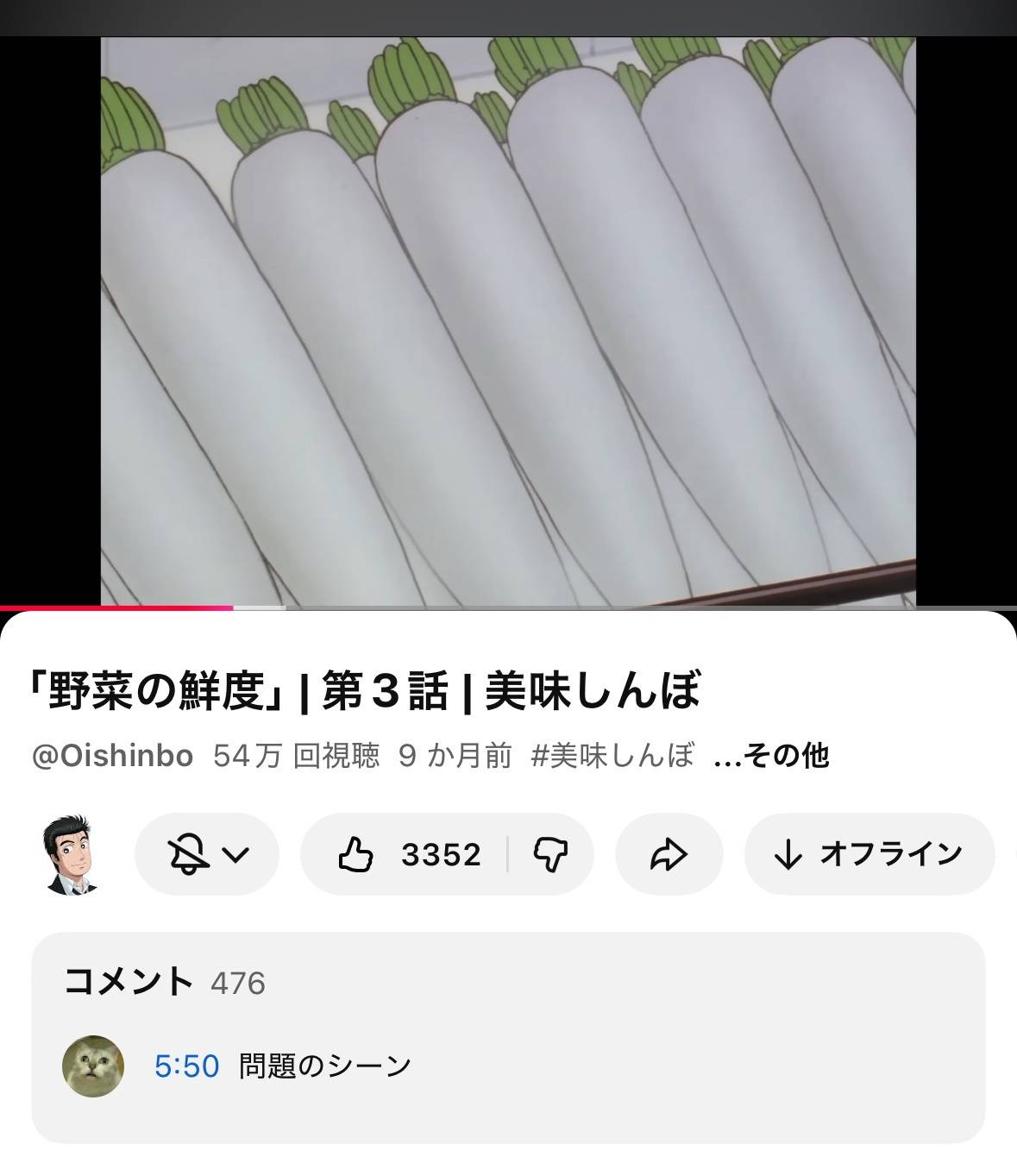Expand description with …その他
This screenshot has width=1017, height=1176.
tap(772, 756)
